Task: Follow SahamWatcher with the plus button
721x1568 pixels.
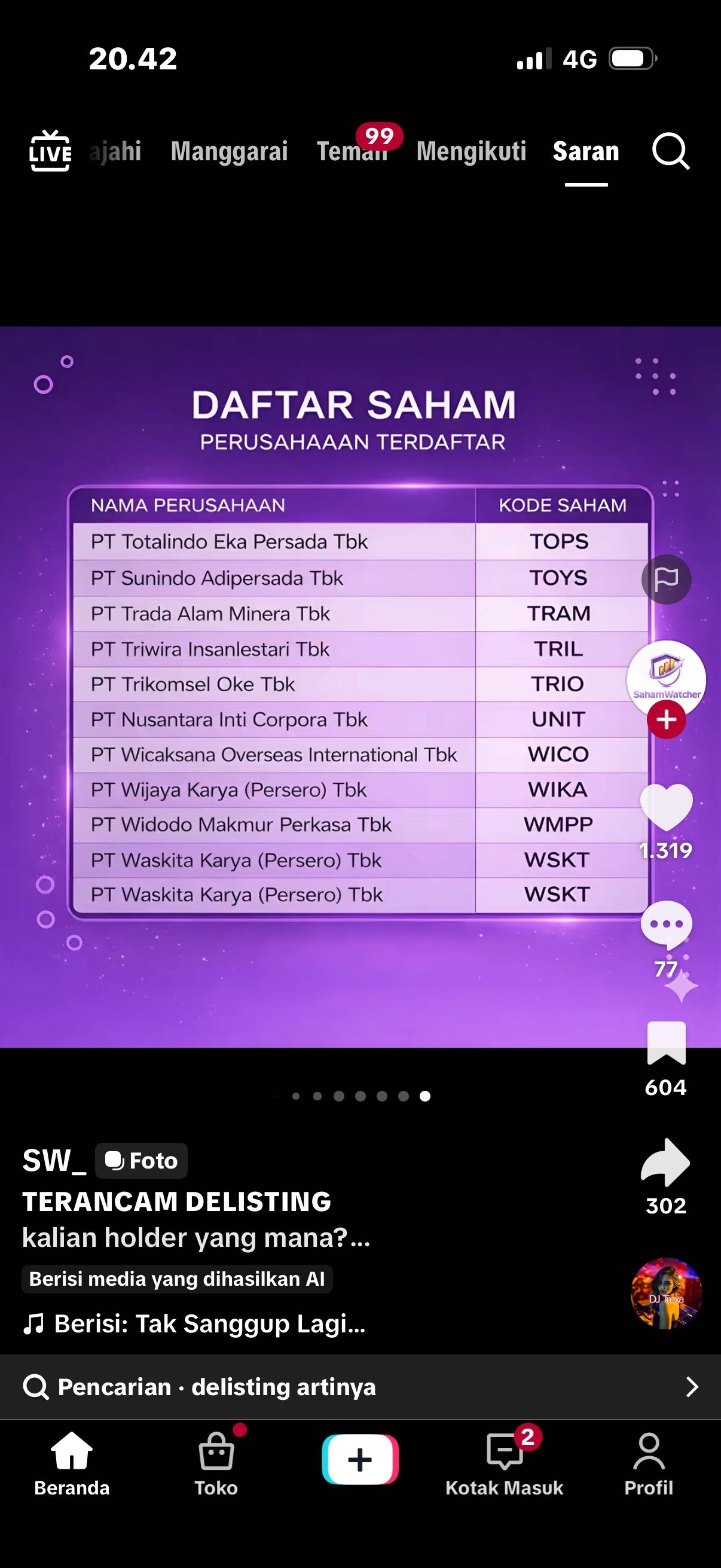Action: (666, 719)
